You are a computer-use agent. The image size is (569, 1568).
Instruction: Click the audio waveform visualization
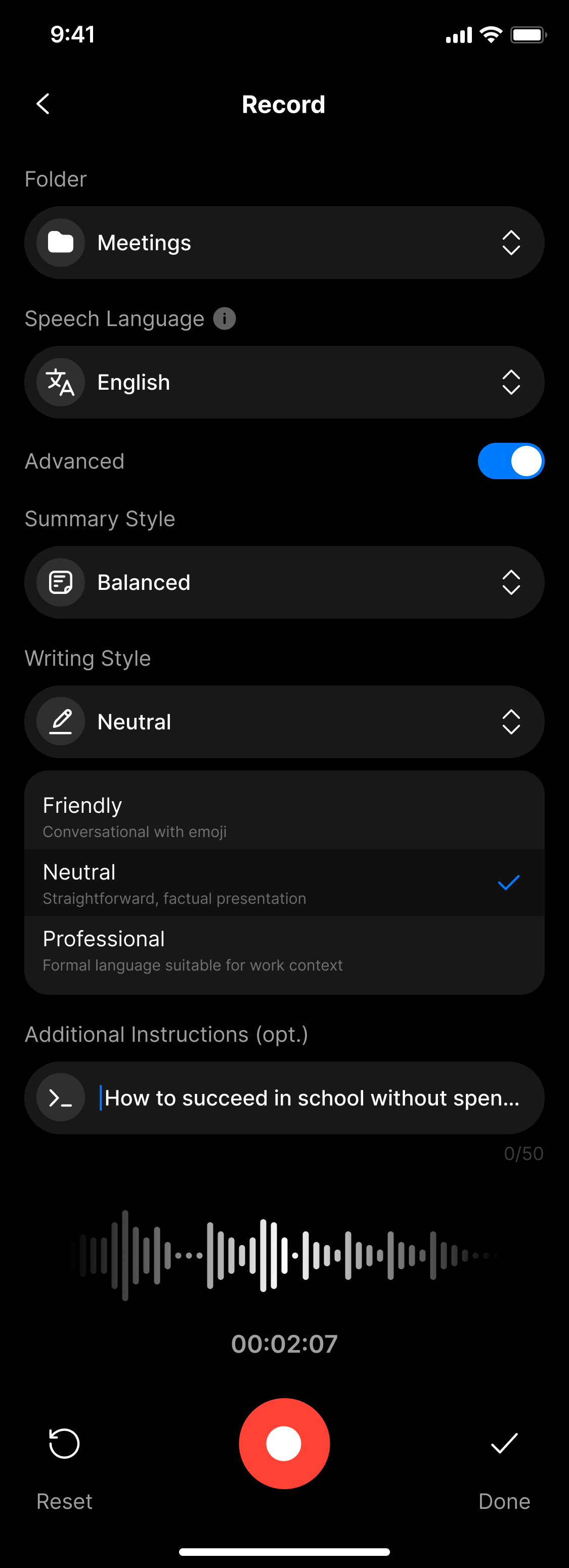284,1256
